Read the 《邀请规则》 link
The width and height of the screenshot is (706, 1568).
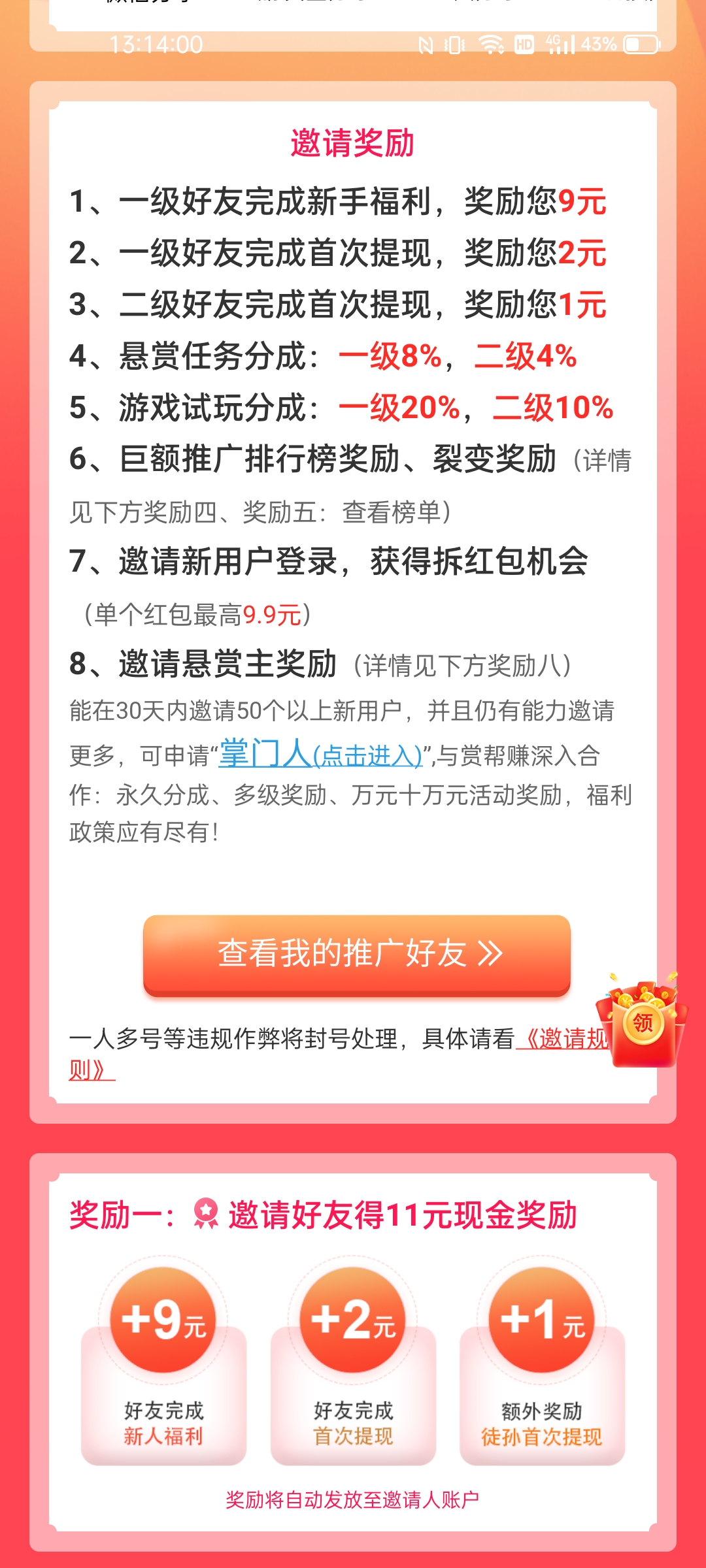tap(562, 1039)
